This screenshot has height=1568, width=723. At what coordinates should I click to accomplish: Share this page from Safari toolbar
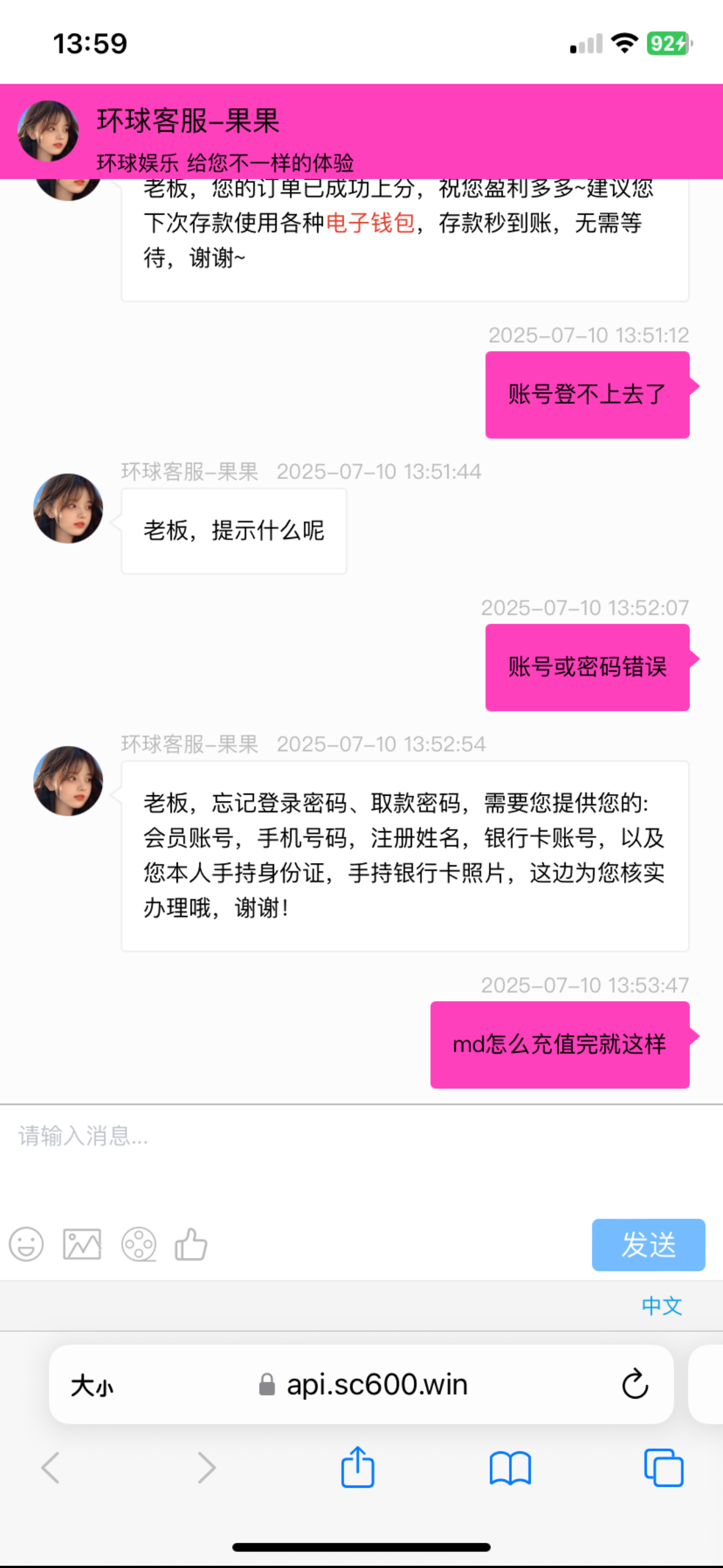(358, 1468)
